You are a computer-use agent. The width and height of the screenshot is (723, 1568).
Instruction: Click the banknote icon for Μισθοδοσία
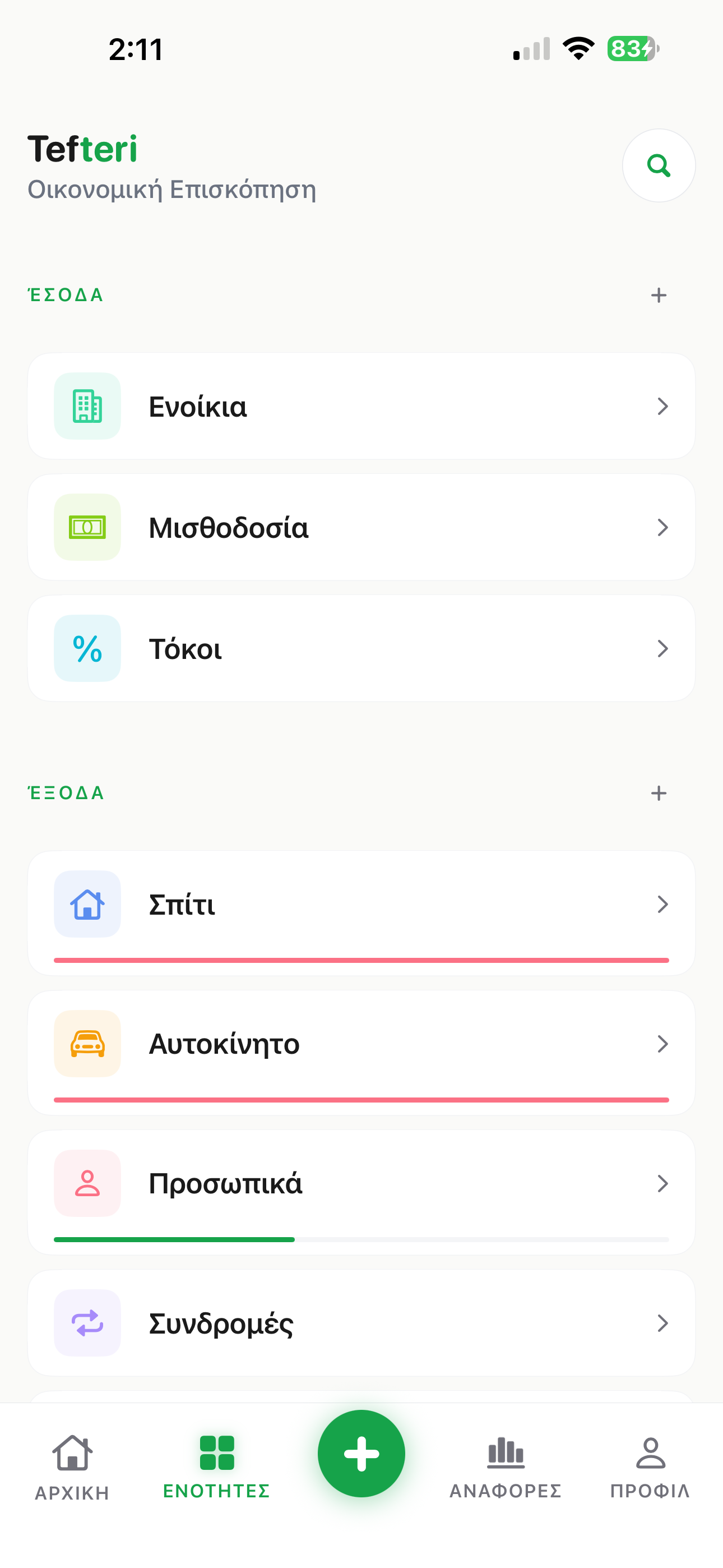(87, 527)
